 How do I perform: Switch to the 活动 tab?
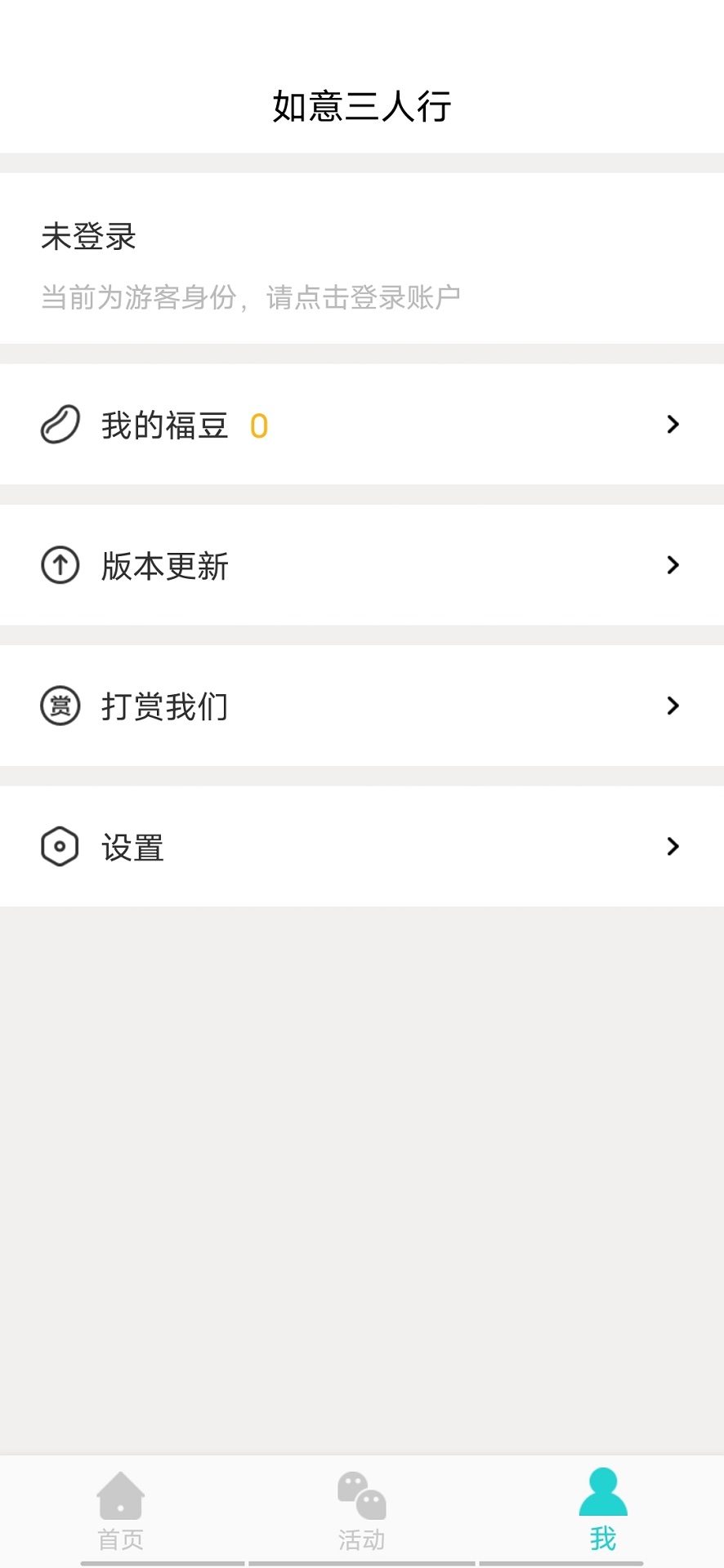[x=360, y=1511]
